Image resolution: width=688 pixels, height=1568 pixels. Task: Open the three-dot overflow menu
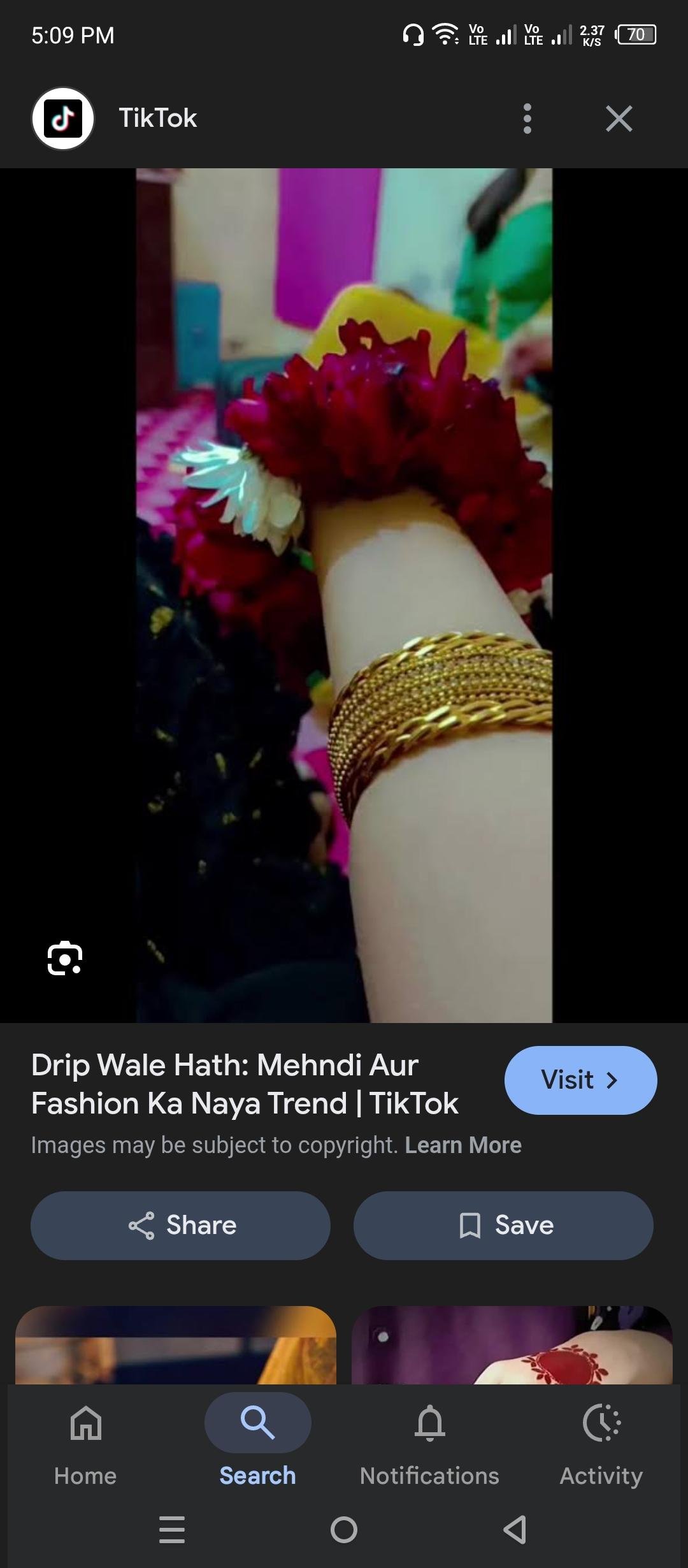pyautogui.click(x=527, y=119)
